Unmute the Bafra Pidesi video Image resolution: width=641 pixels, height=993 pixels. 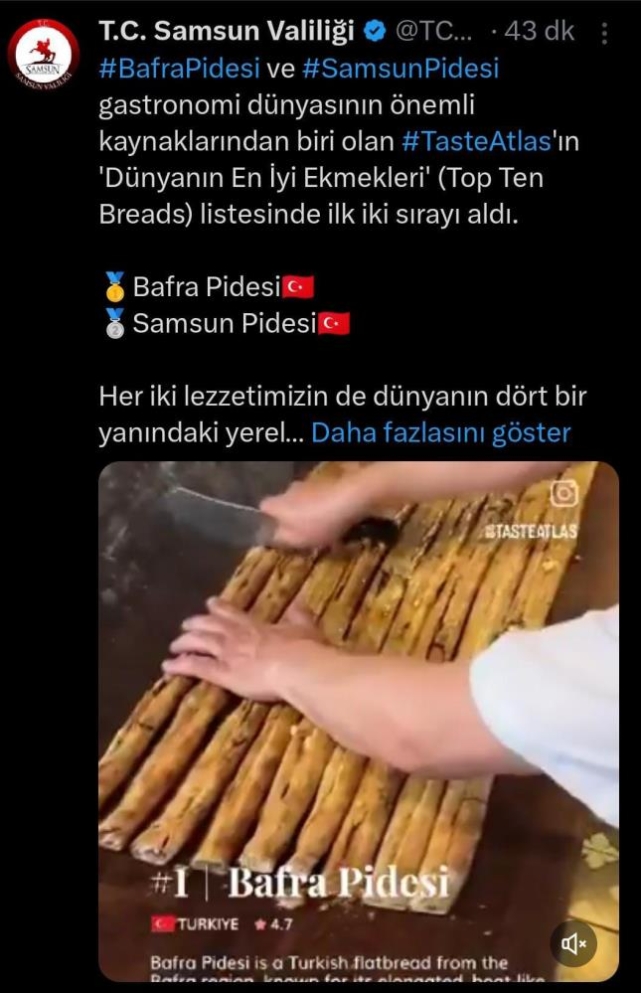[x=574, y=943]
